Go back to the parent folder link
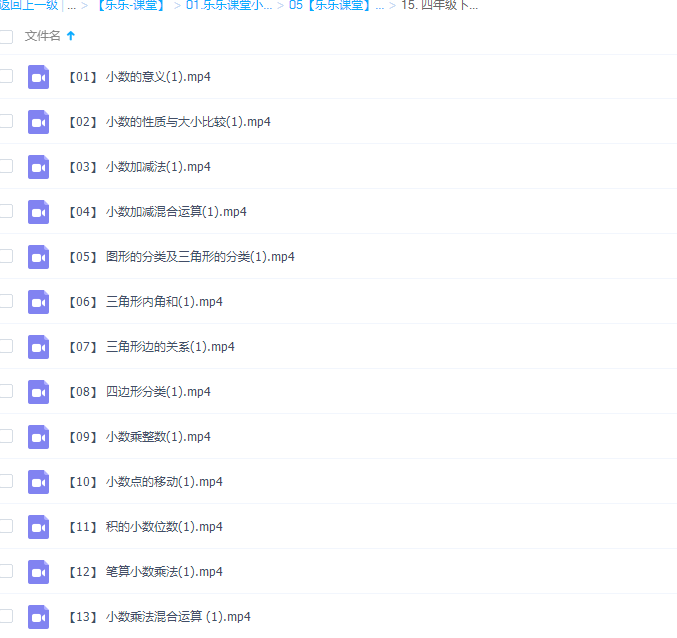677x638 pixels. 28,5
